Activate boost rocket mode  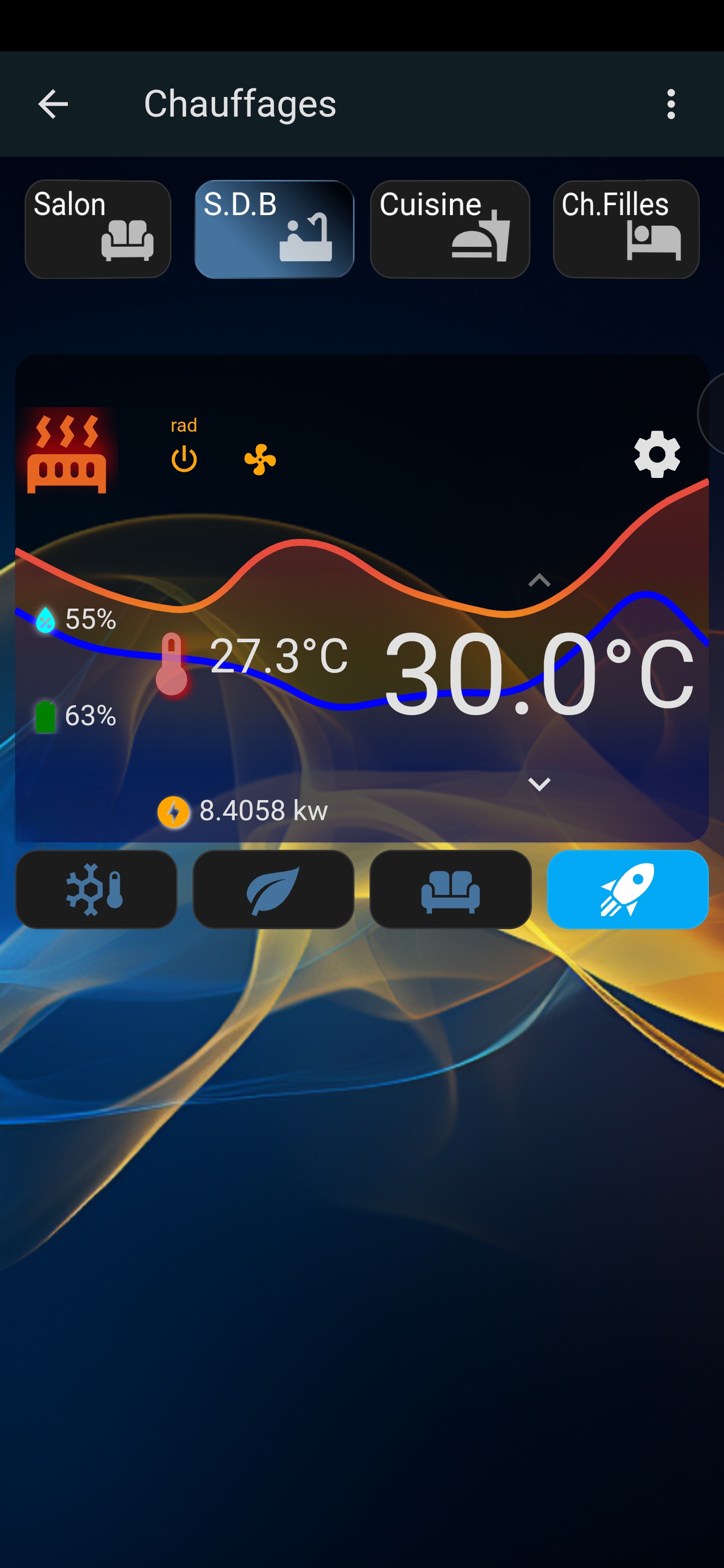pos(628,890)
